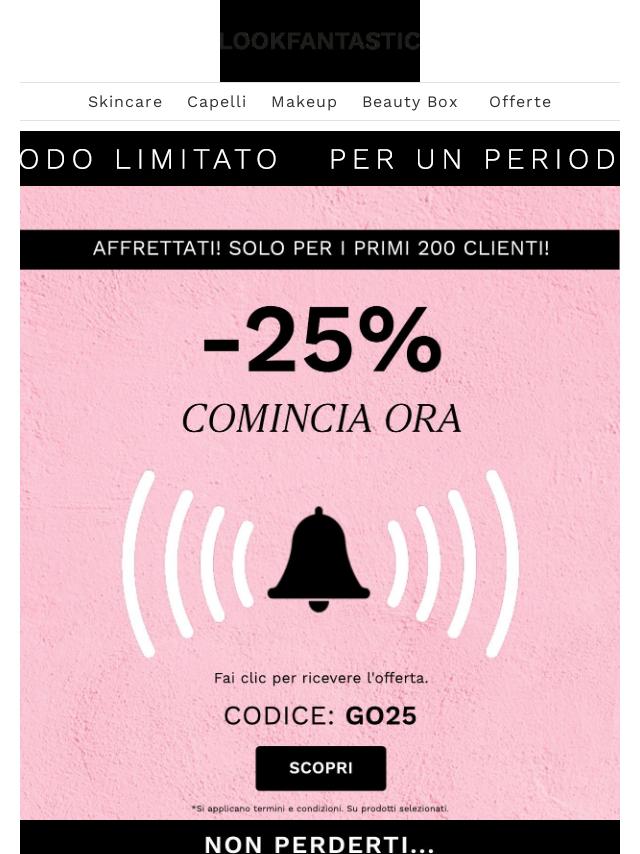This screenshot has width=640, height=854.
Task: Visit the Beauty Box page
Action: coord(410,102)
